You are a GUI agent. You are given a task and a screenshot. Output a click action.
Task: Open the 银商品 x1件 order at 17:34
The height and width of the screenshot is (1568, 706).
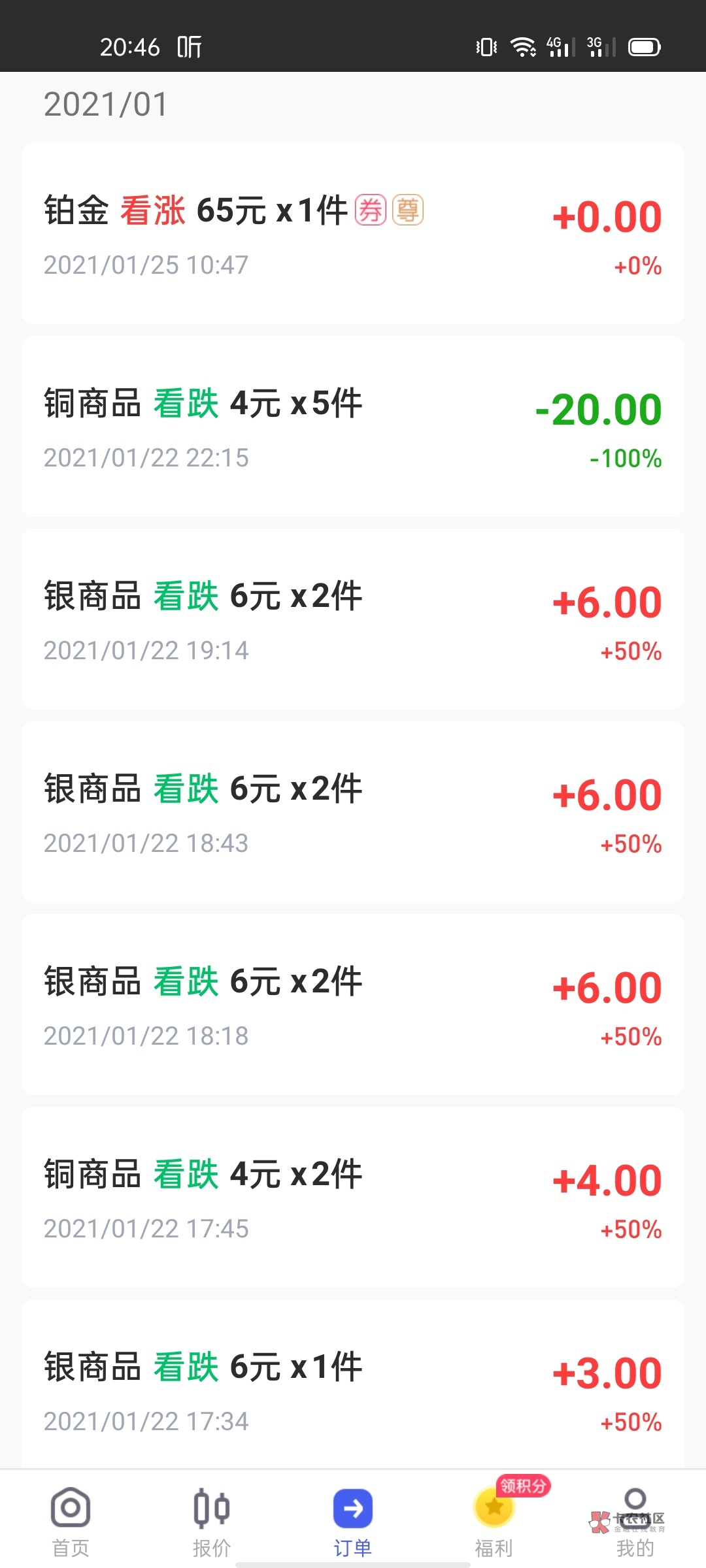click(x=353, y=1388)
